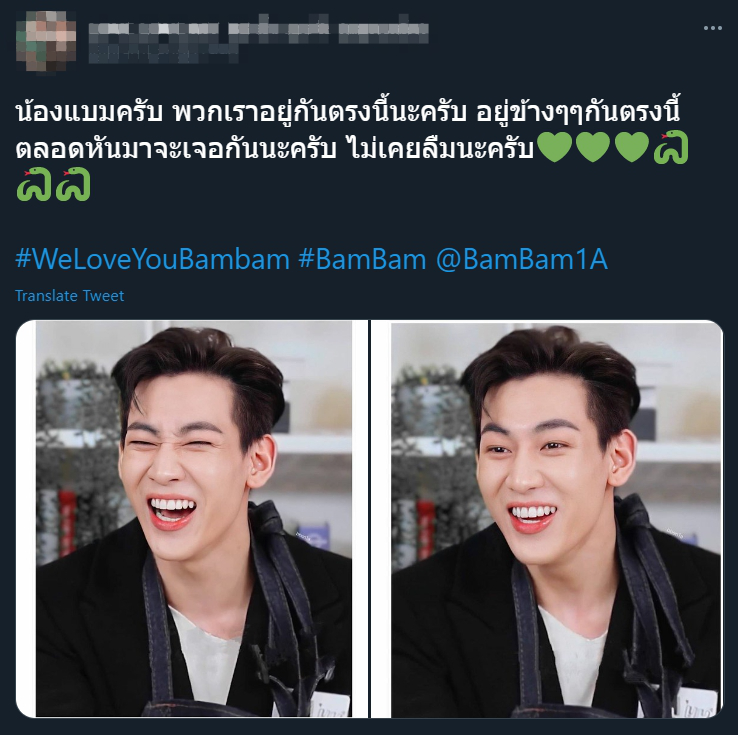This screenshot has height=735, width=738.
Task: Open the @BamBam1A mention
Action: [x=521, y=260]
